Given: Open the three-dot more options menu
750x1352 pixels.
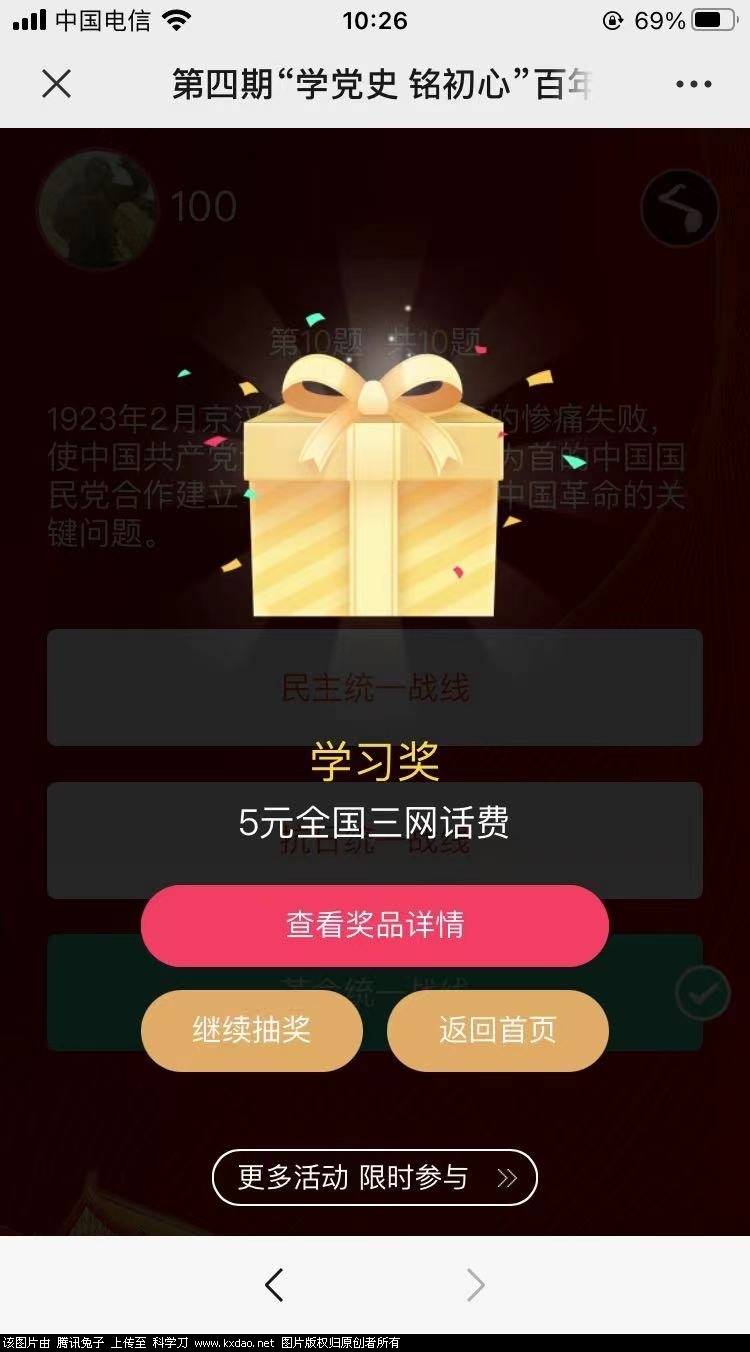Looking at the screenshot, I should (x=693, y=85).
